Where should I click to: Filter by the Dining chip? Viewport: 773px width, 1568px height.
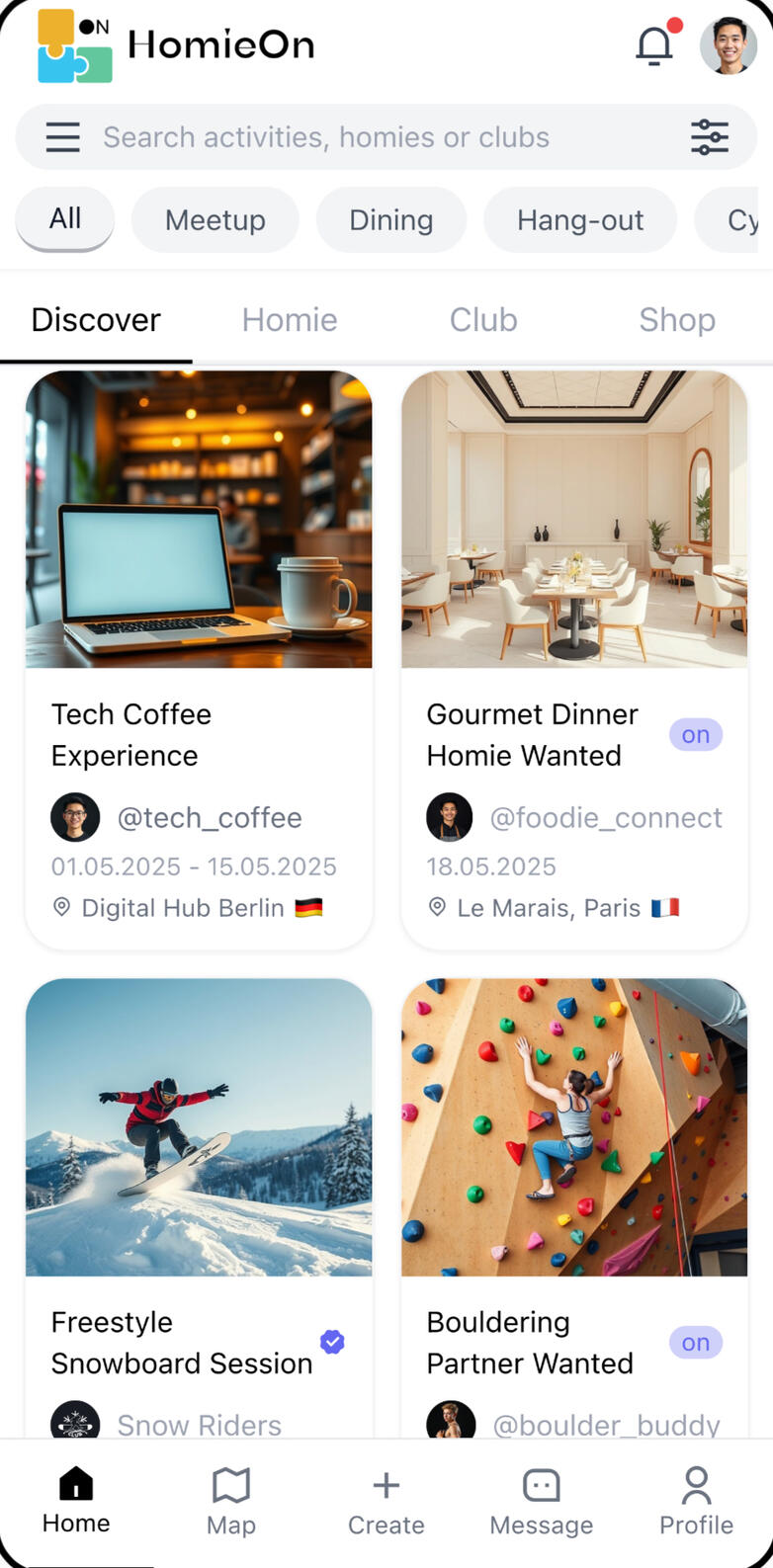390,219
